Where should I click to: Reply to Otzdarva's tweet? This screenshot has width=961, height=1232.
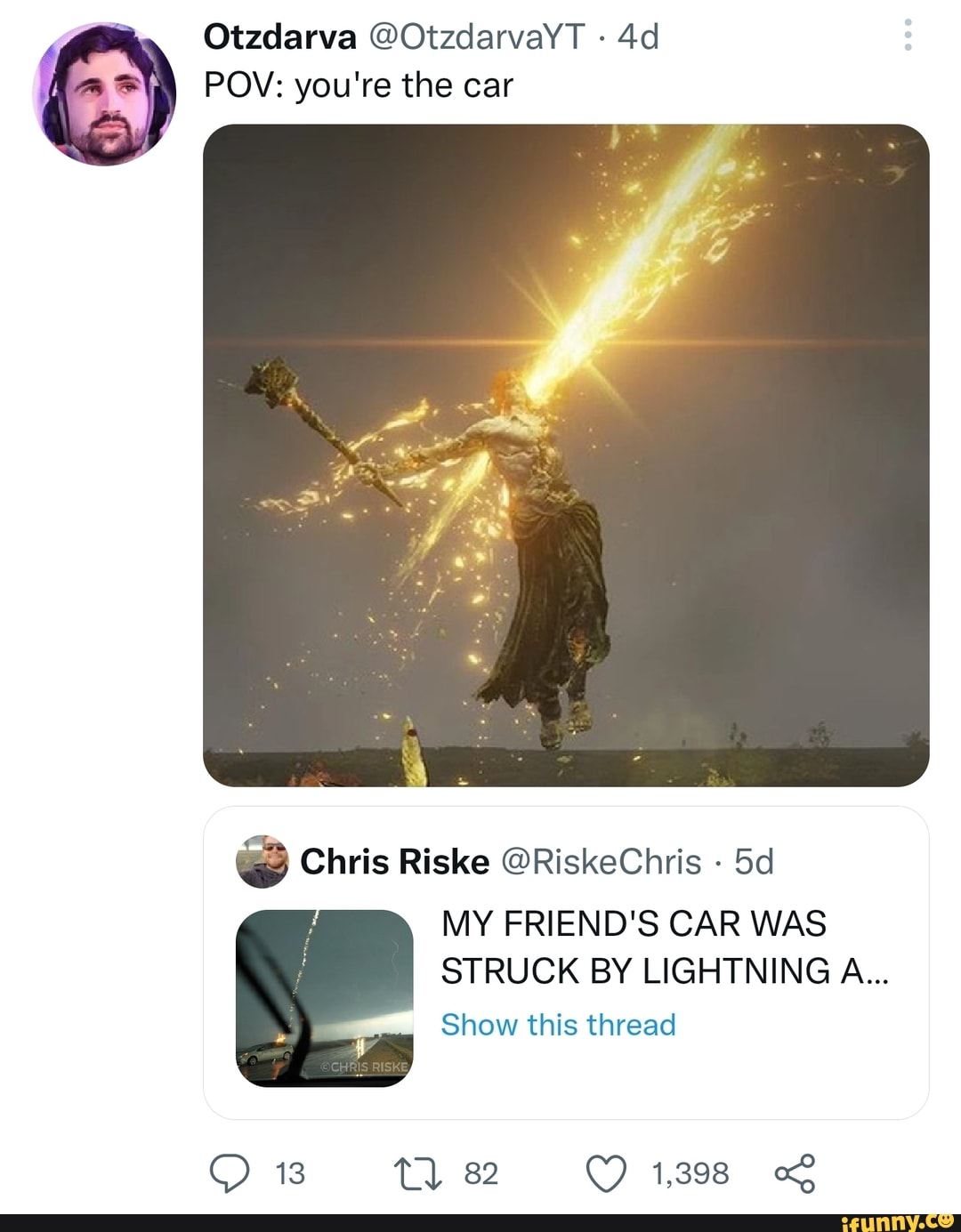230,1173
